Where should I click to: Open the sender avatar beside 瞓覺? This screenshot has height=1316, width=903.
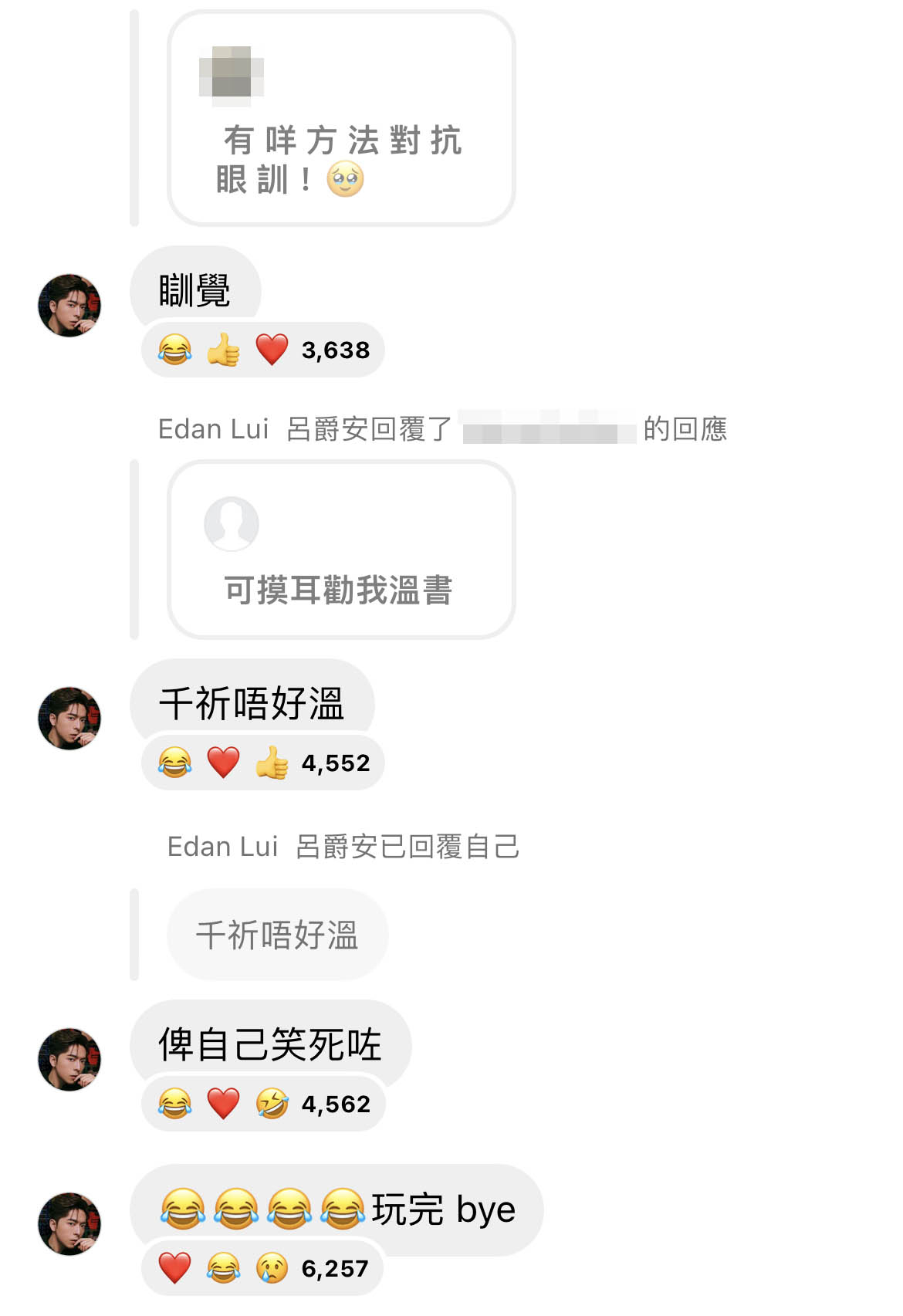(69, 306)
